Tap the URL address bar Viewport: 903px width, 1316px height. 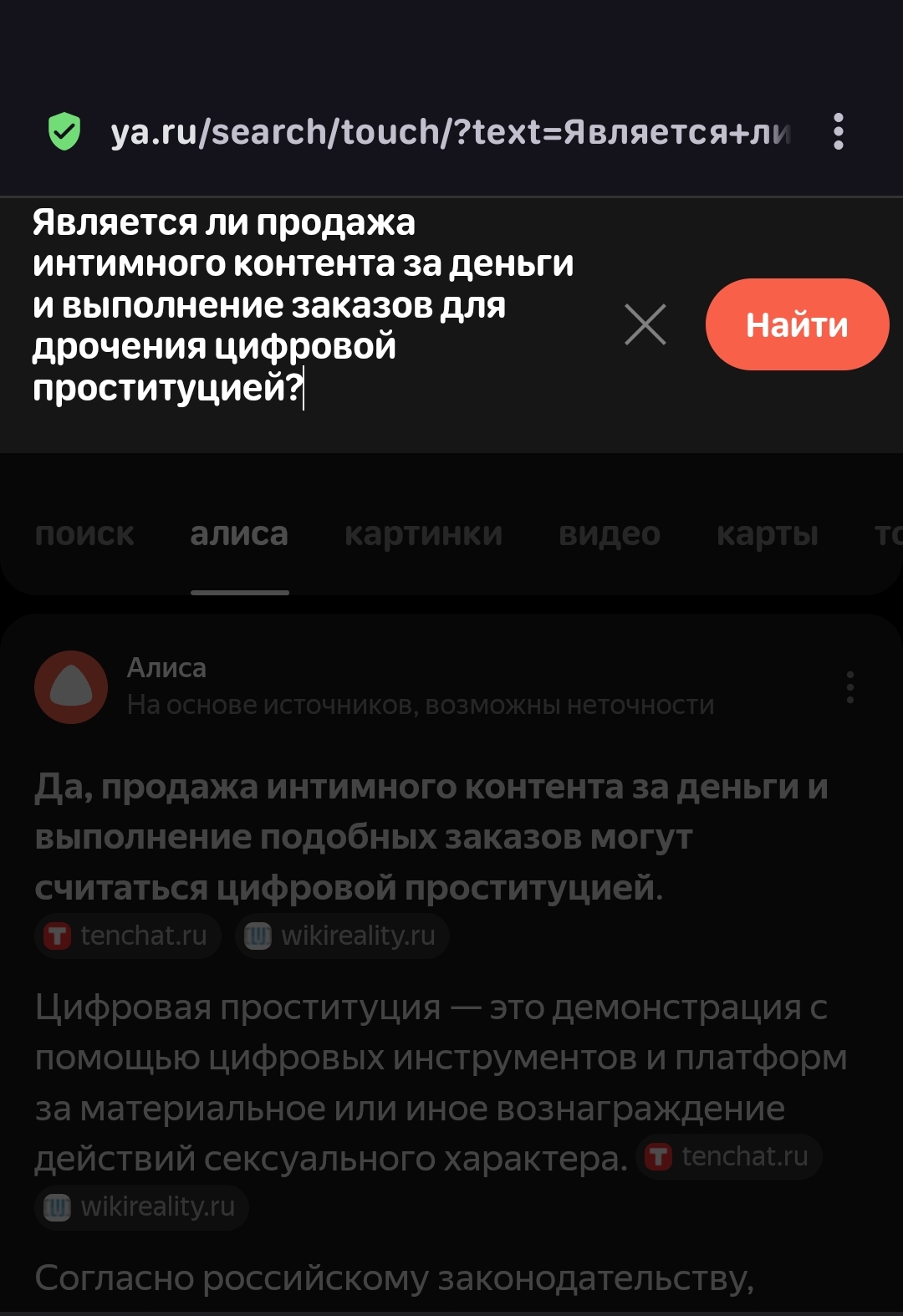pos(450,132)
